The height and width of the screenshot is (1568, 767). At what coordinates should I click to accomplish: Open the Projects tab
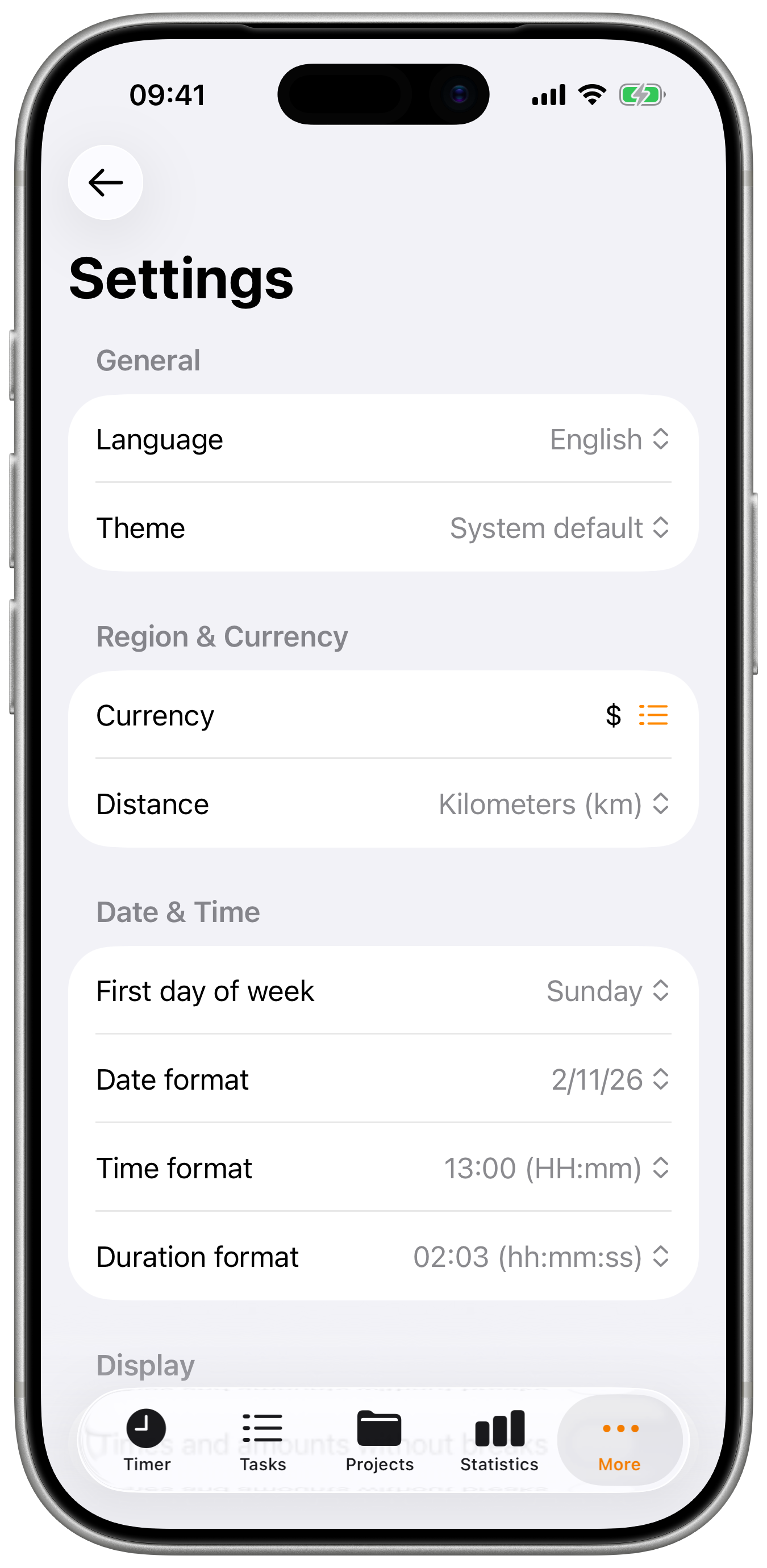pos(380,1440)
